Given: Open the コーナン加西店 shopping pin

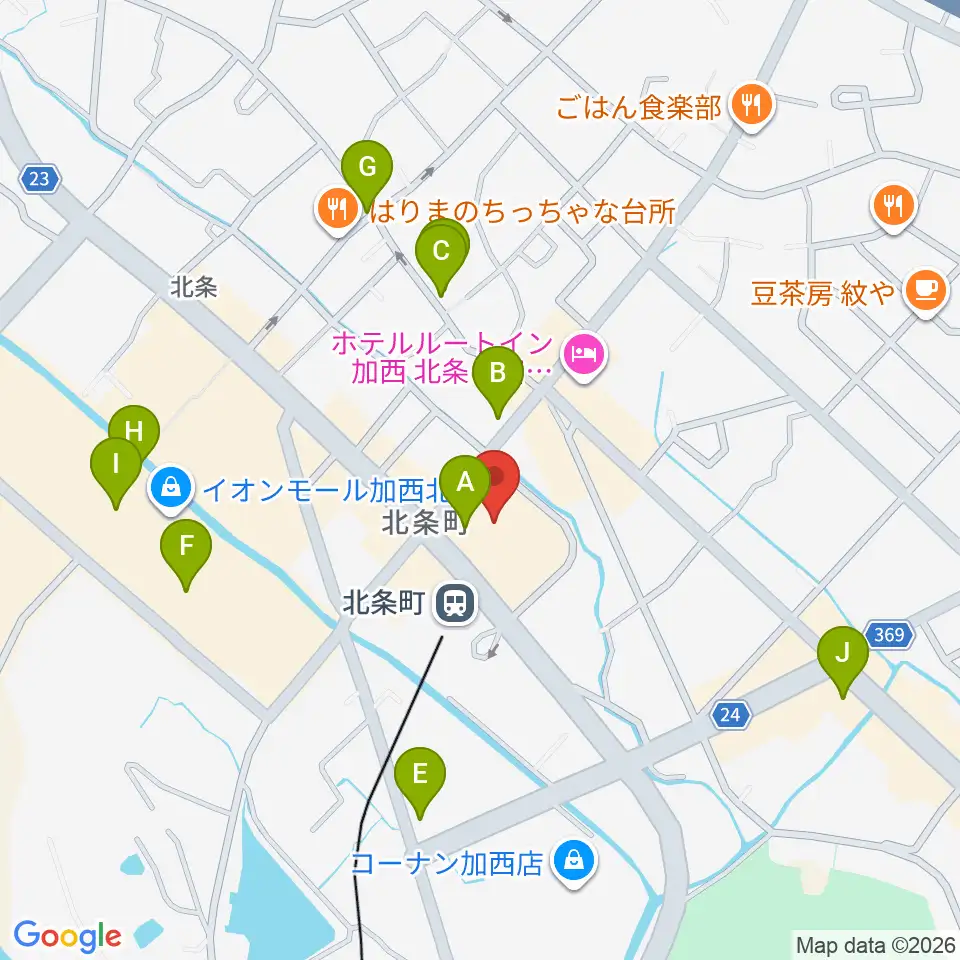Looking at the screenshot, I should (574, 862).
